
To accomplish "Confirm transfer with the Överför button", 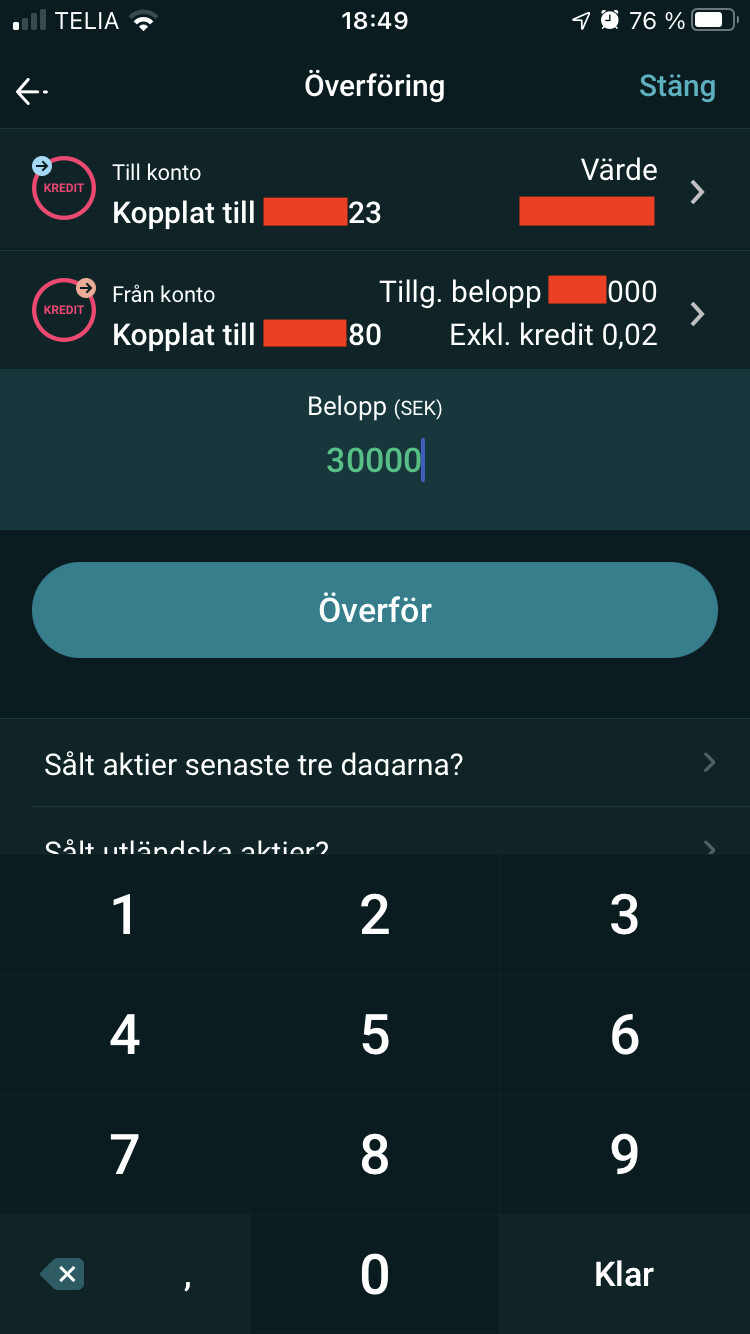I will tap(375, 610).
